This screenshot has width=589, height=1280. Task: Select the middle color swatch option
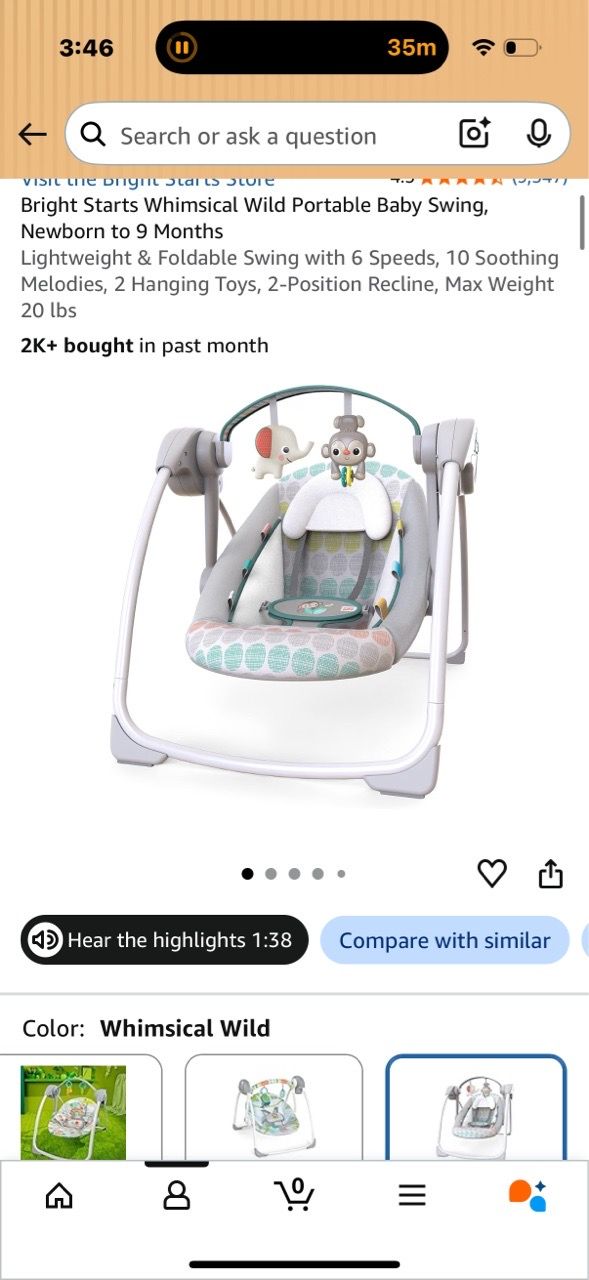[x=274, y=1108]
